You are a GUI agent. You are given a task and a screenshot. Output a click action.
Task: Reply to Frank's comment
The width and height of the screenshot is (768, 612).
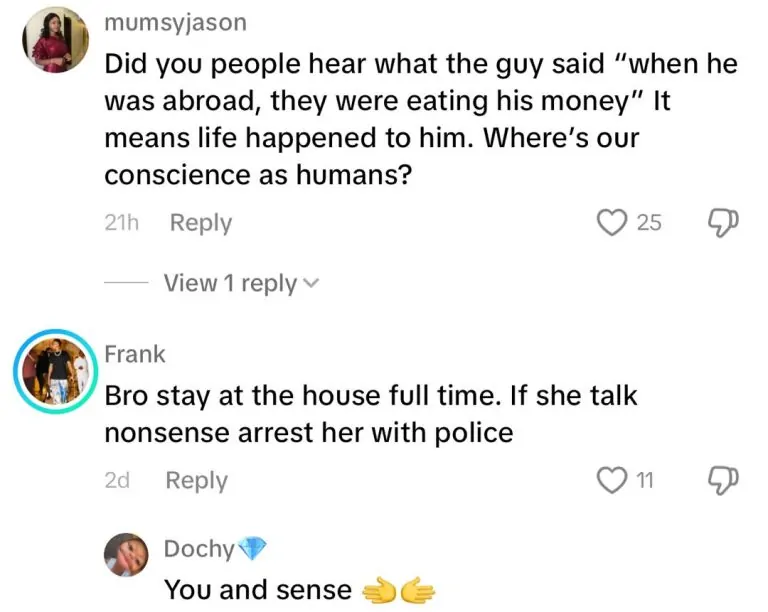click(196, 480)
